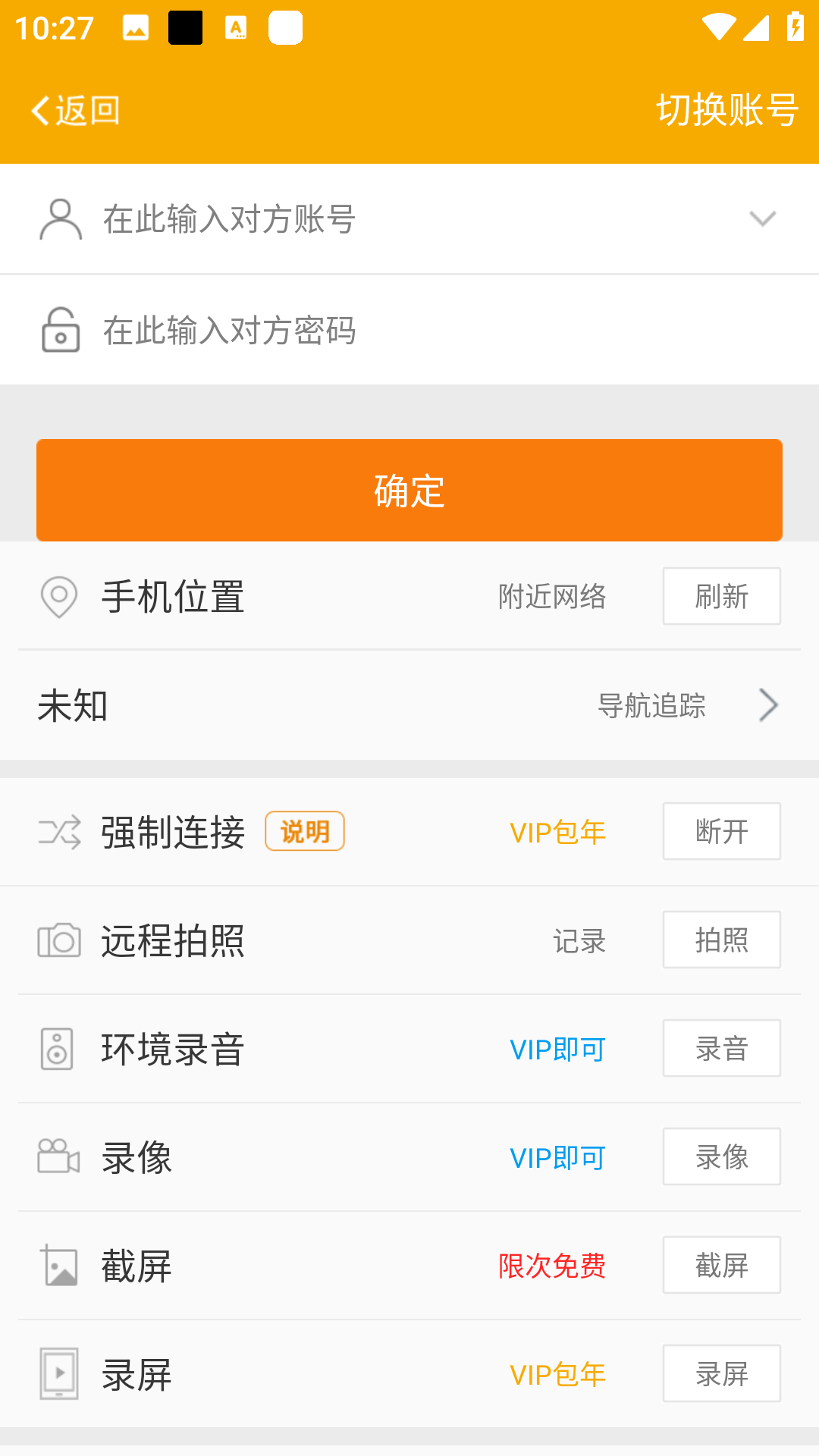Screen dimensions: 819x1456
Task: Start screen recording with 录屏 button
Action: pos(721,1373)
